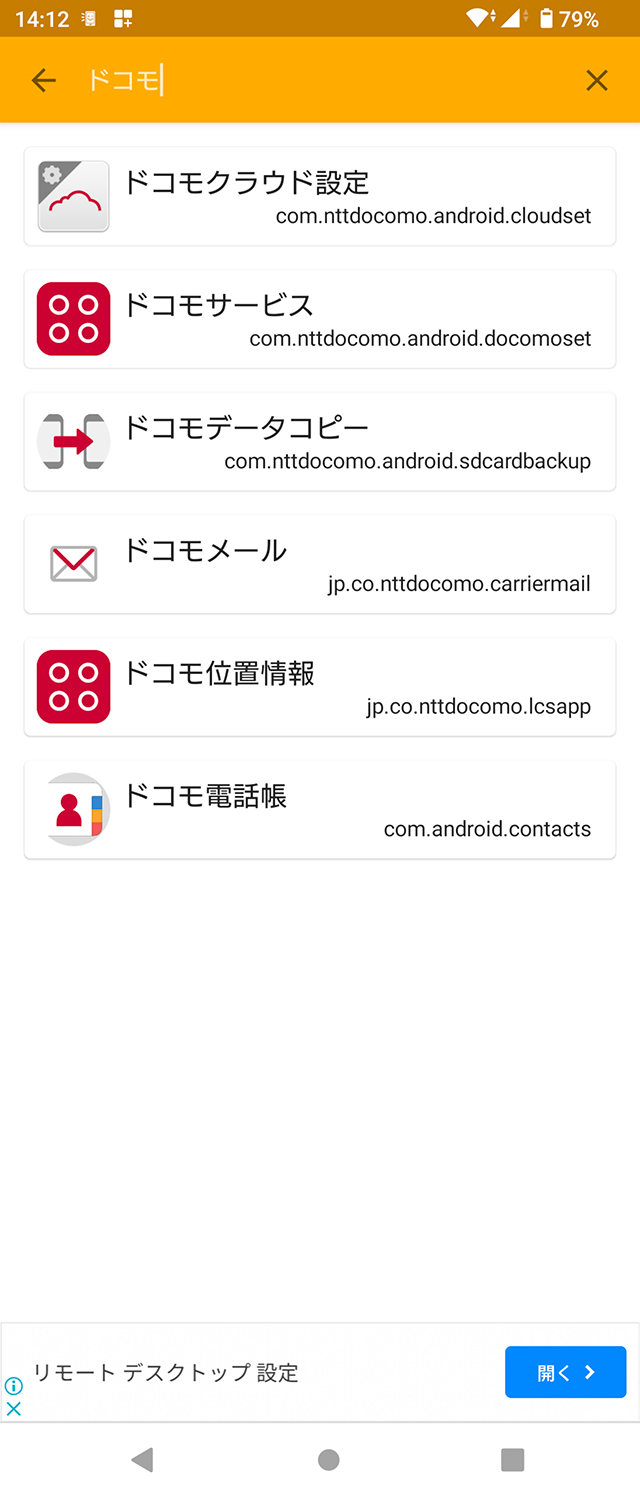Image resolution: width=640 pixels, height=1495 pixels.
Task: Select ドコモサービス from results
Action: point(320,319)
